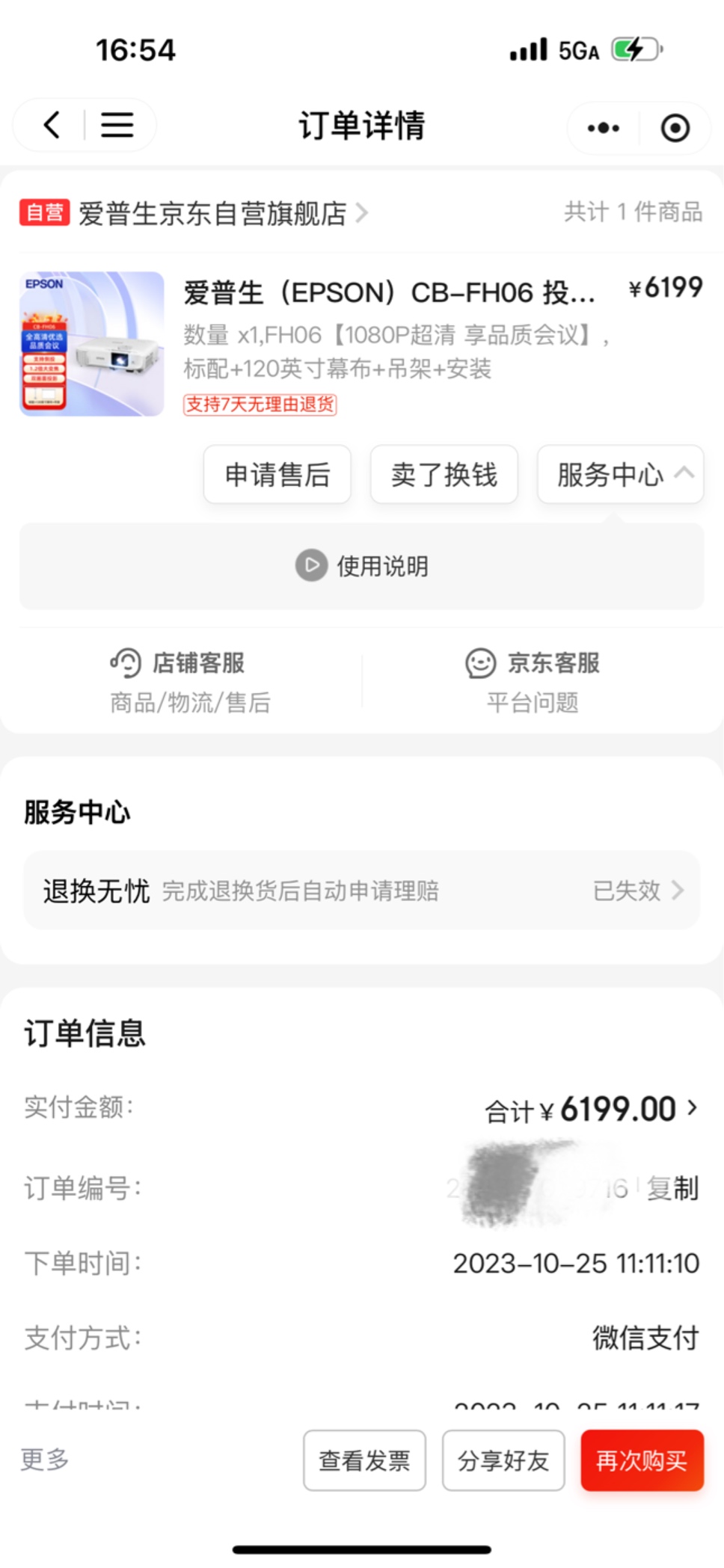Open 使用说明 video guide
This screenshot has height=1568, width=724.
pyautogui.click(x=362, y=566)
